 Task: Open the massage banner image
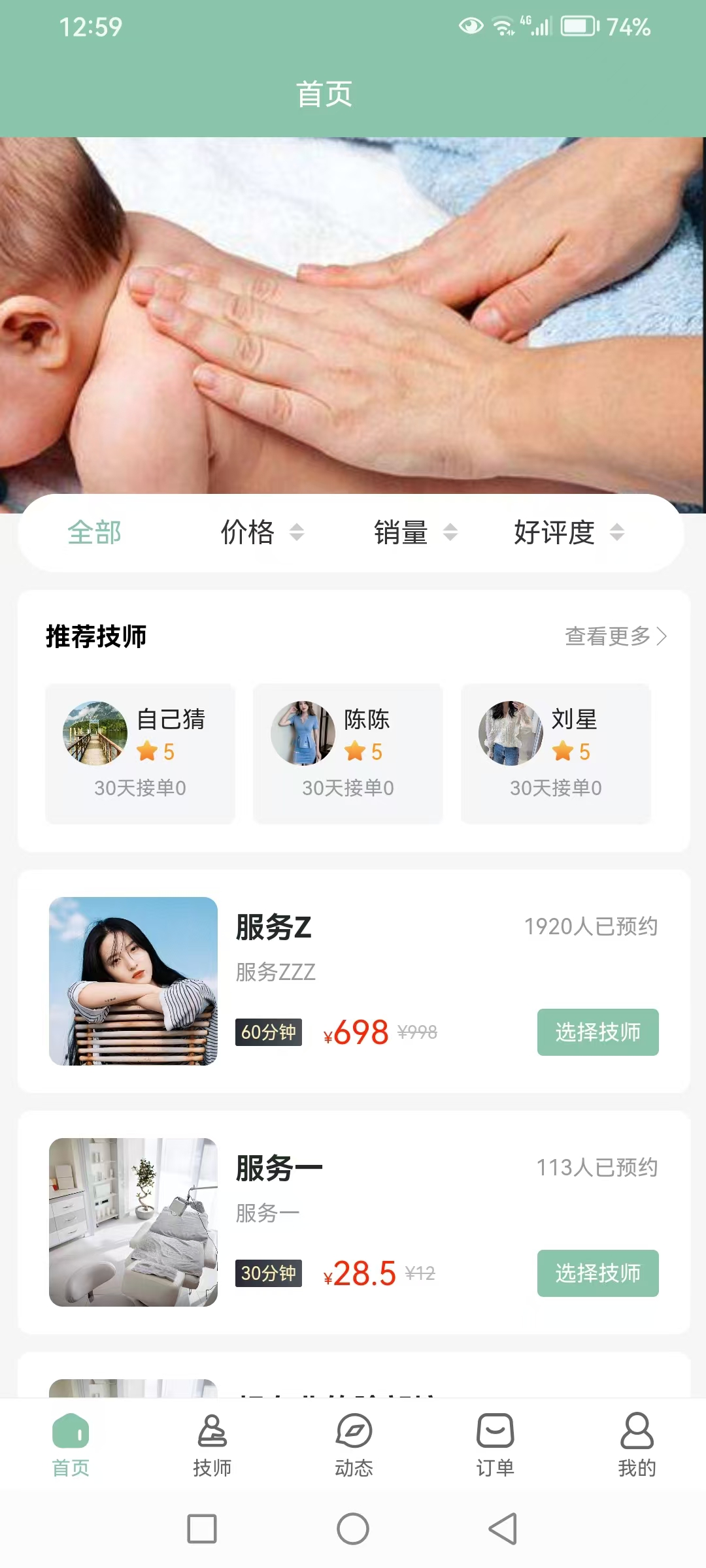coord(353,314)
